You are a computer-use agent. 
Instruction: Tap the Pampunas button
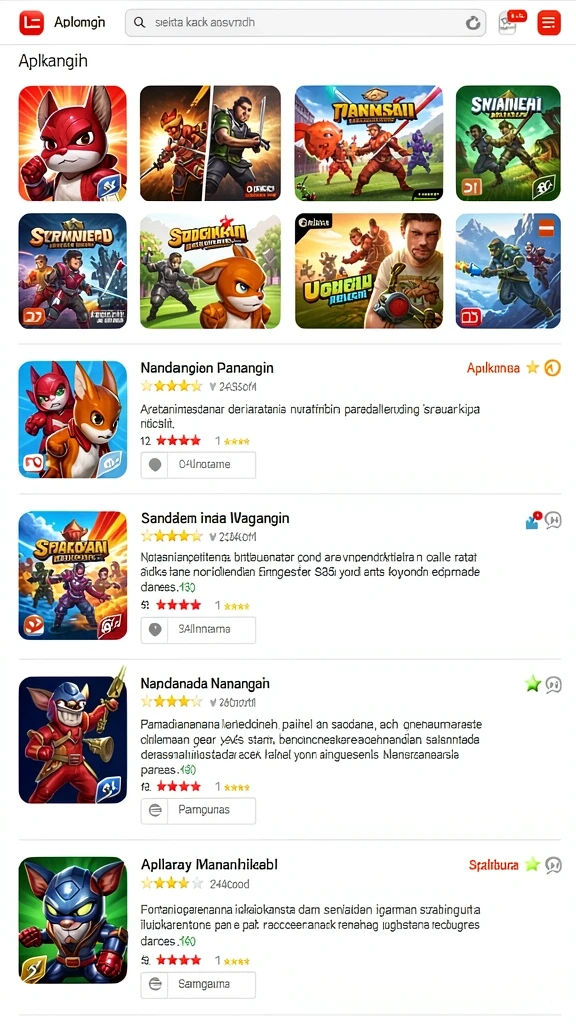(x=198, y=810)
